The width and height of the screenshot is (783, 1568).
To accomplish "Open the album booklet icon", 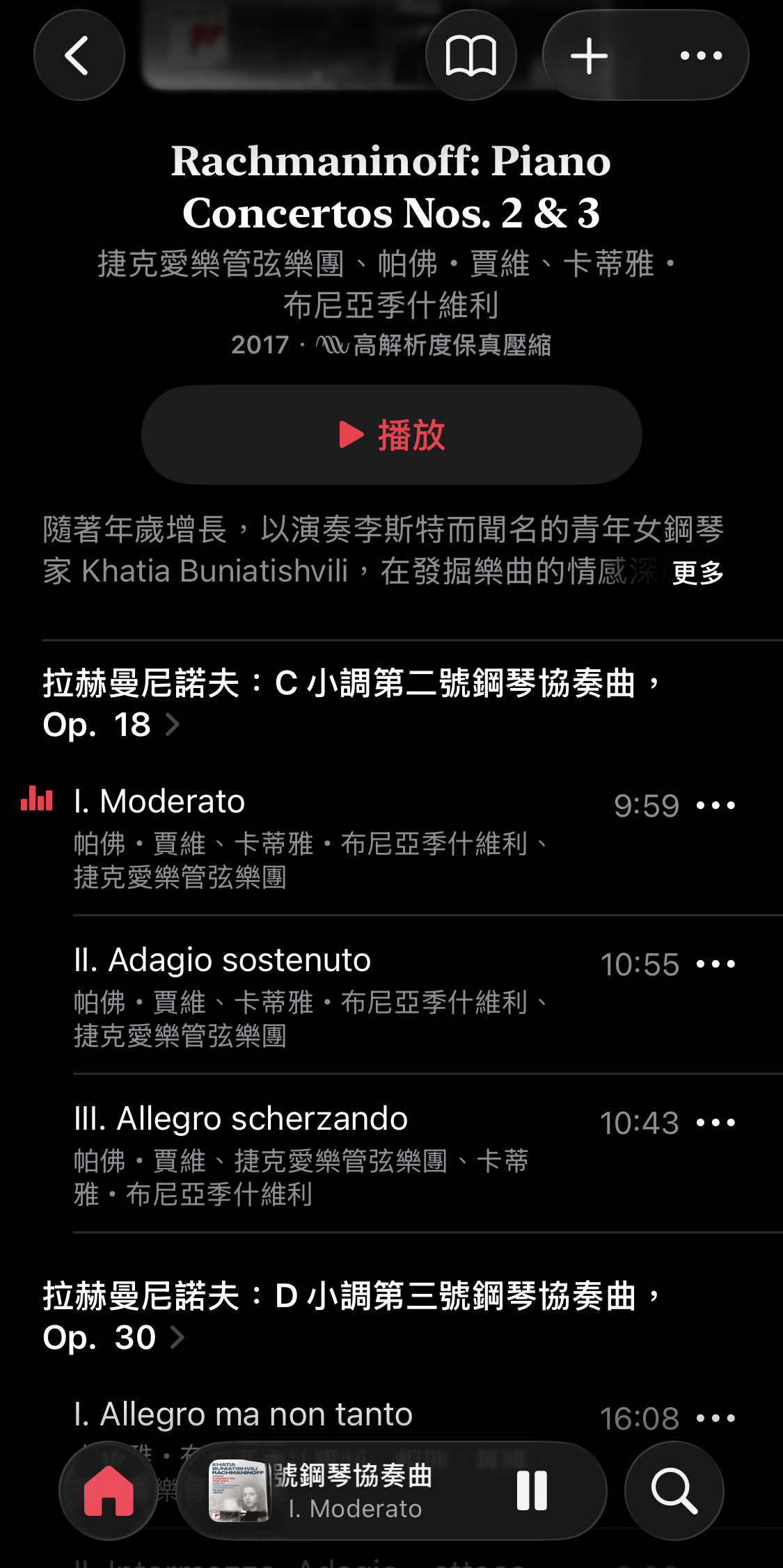I will [471, 55].
